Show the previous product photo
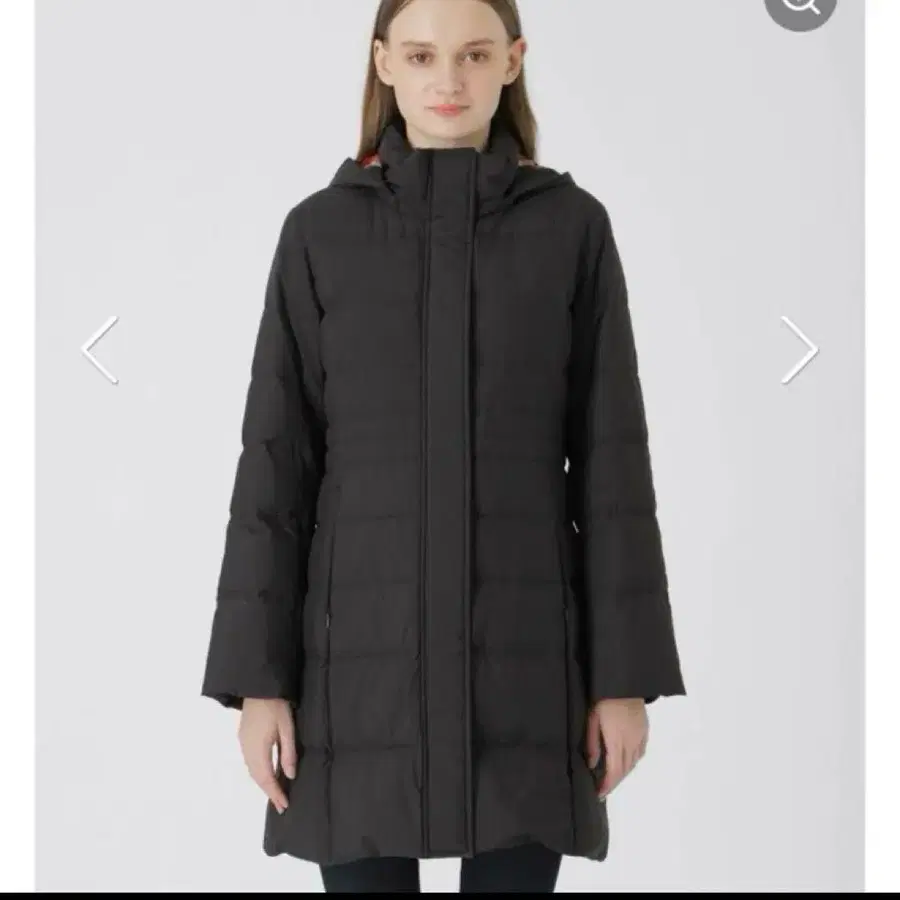This screenshot has height=900, width=900. coord(100,350)
